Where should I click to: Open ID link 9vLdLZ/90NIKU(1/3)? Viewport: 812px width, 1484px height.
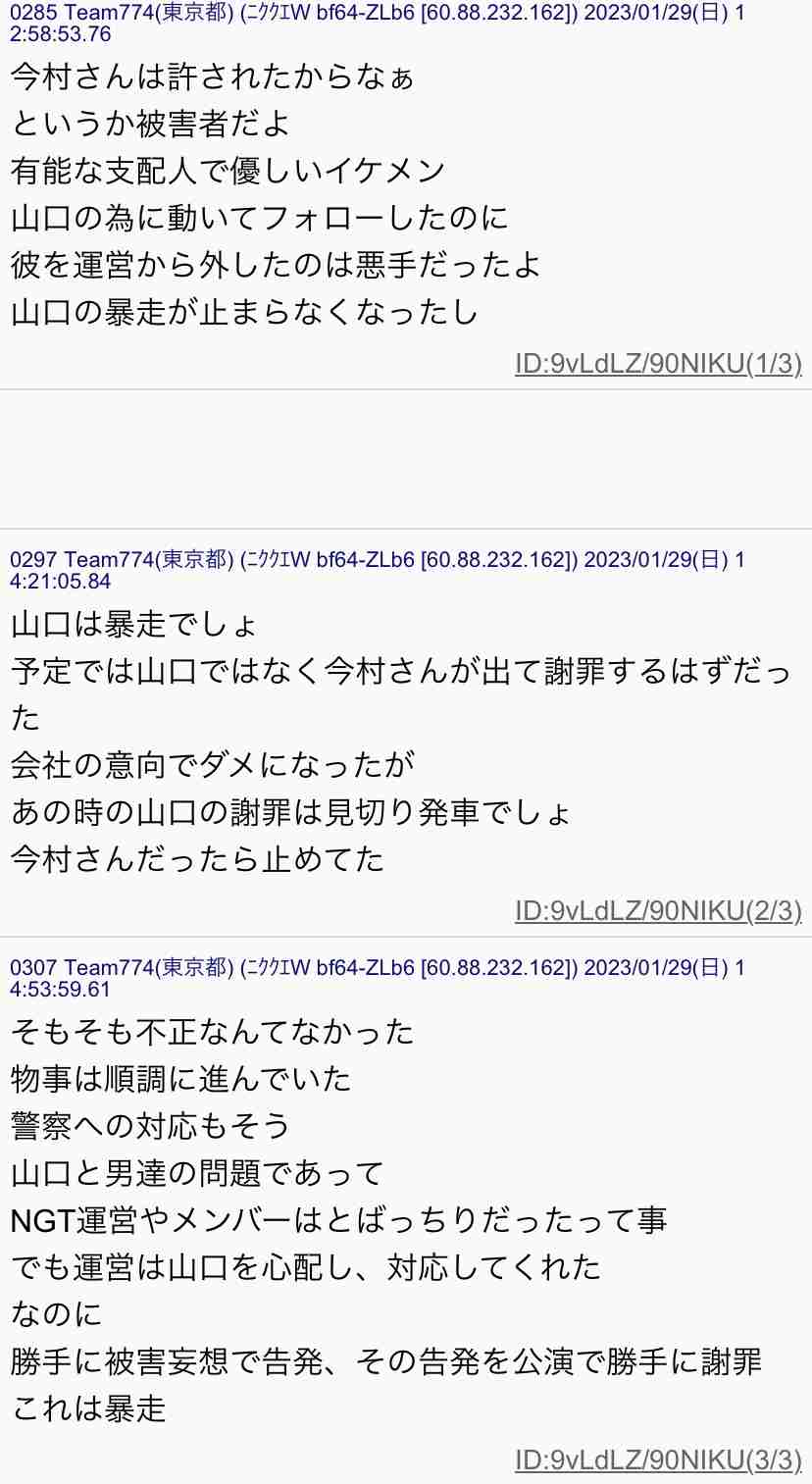pyautogui.click(x=658, y=365)
